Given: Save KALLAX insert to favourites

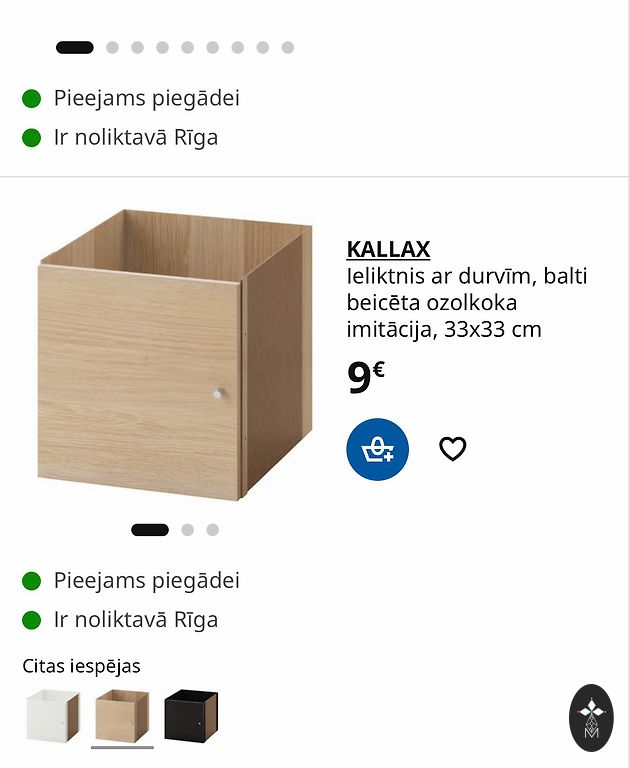Looking at the screenshot, I should [x=453, y=450].
